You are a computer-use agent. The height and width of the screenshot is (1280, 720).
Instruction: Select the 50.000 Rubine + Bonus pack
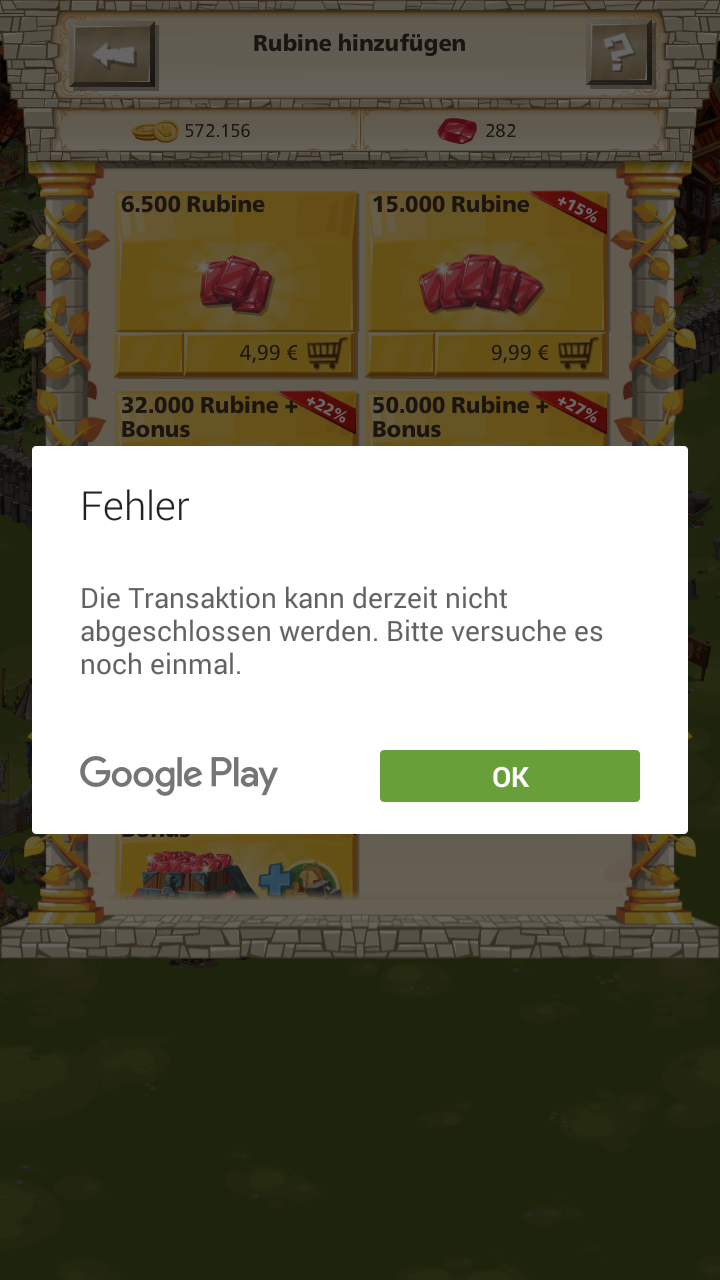487,418
